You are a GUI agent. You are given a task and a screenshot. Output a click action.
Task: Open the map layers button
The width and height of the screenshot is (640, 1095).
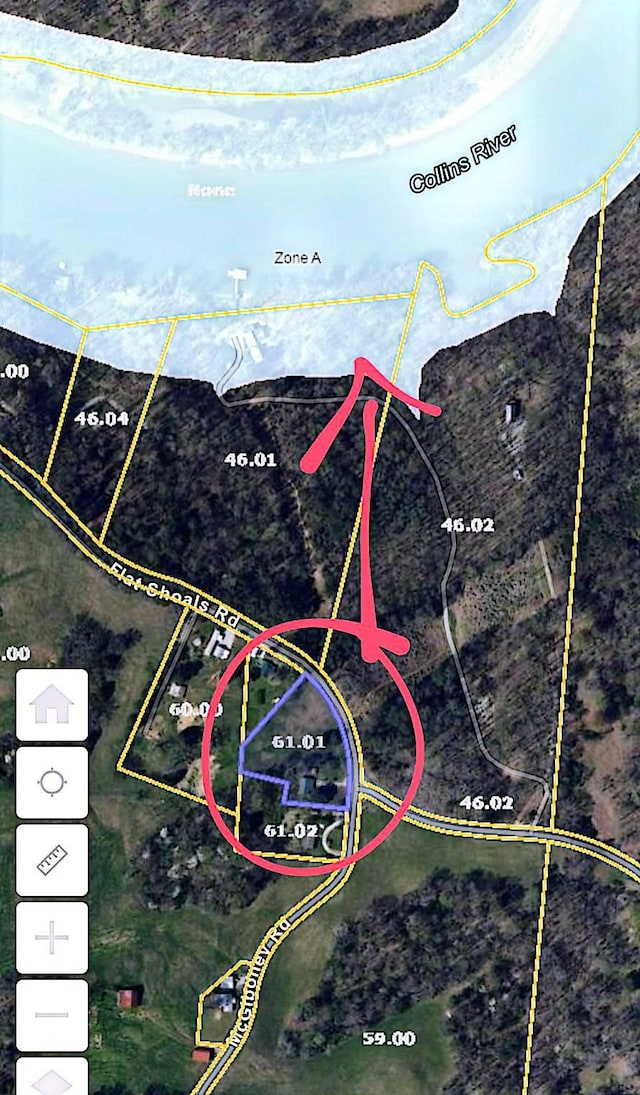[x=52, y=1078]
